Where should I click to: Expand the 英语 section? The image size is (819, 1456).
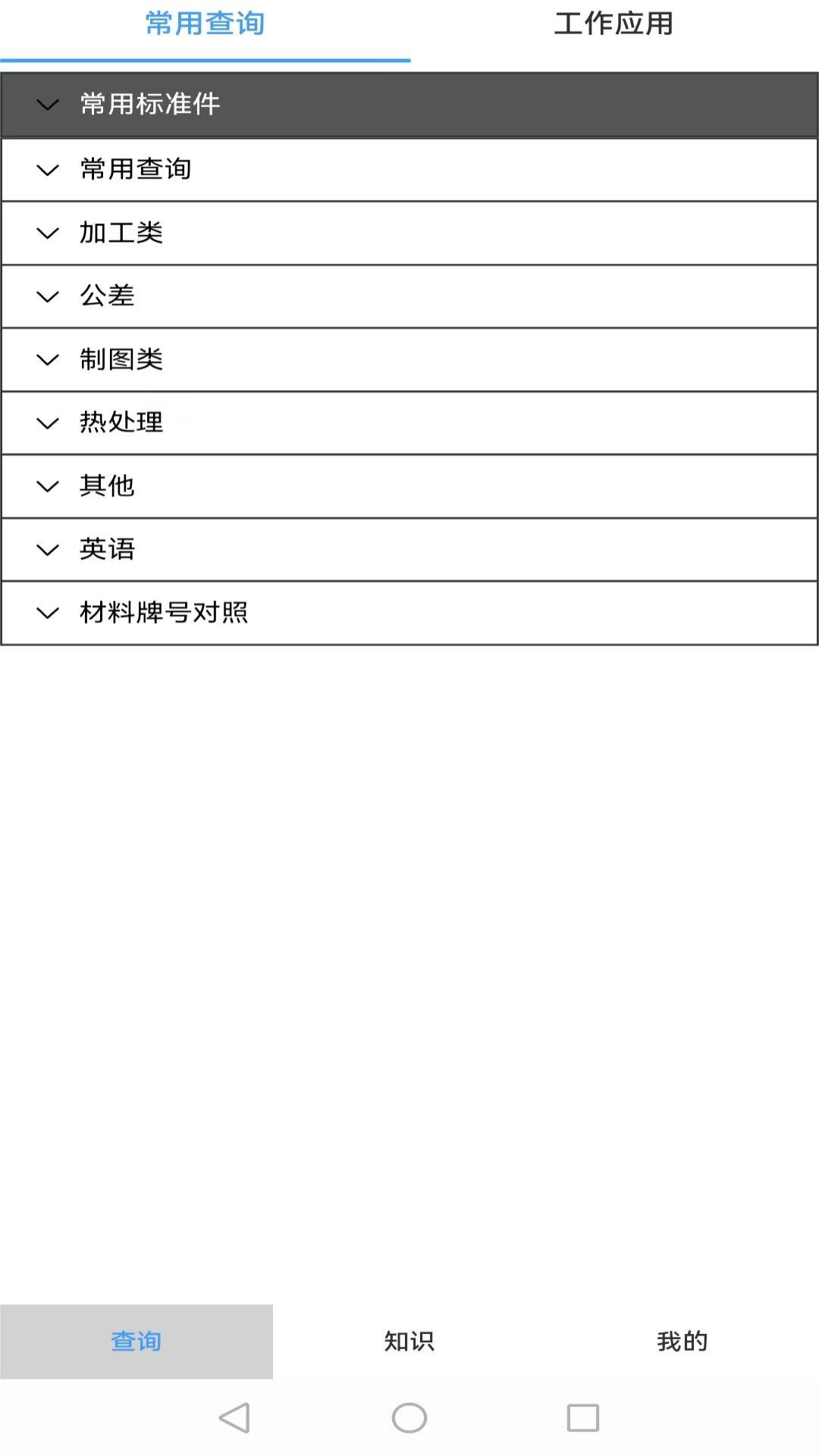pyautogui.click(x=409, y=549)
